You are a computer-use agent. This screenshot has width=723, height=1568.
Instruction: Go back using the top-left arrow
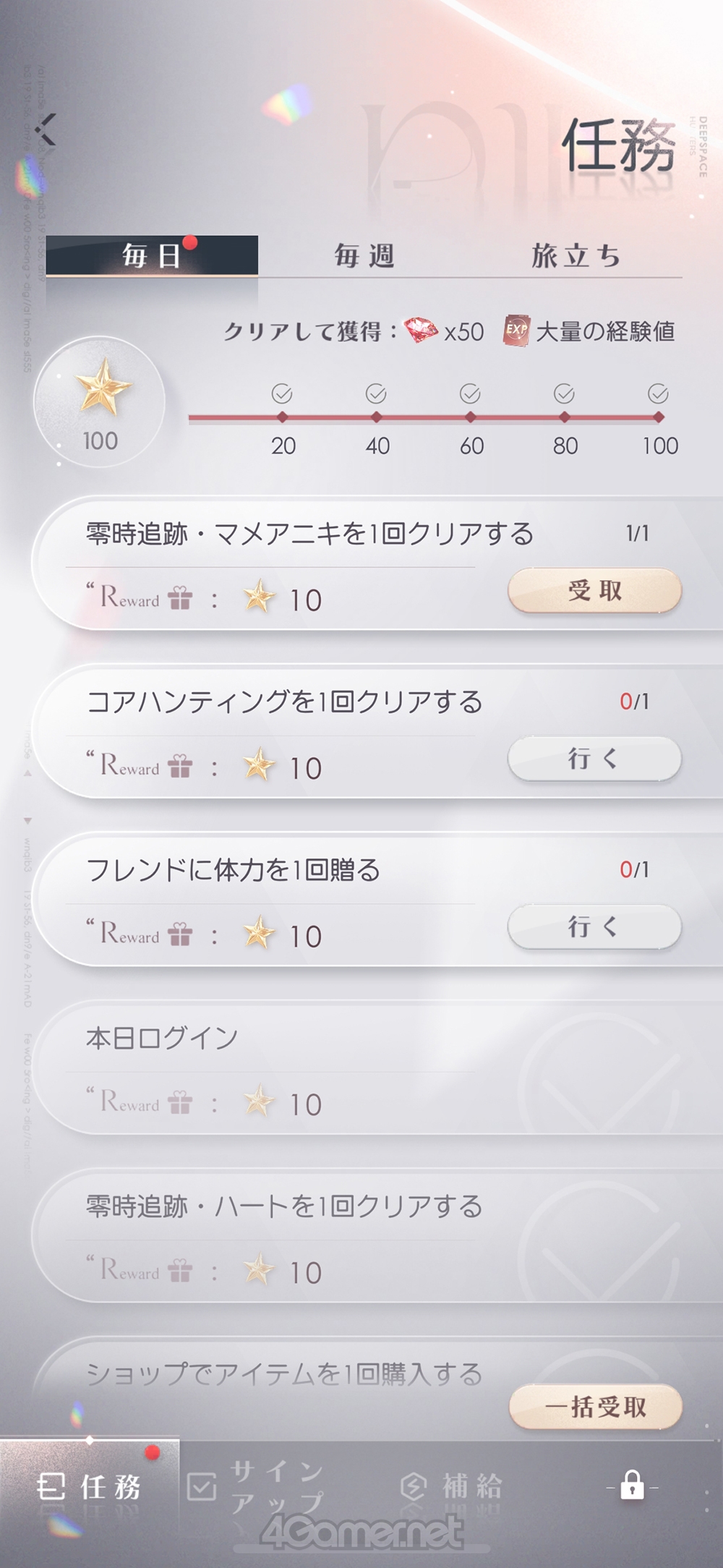46,130
